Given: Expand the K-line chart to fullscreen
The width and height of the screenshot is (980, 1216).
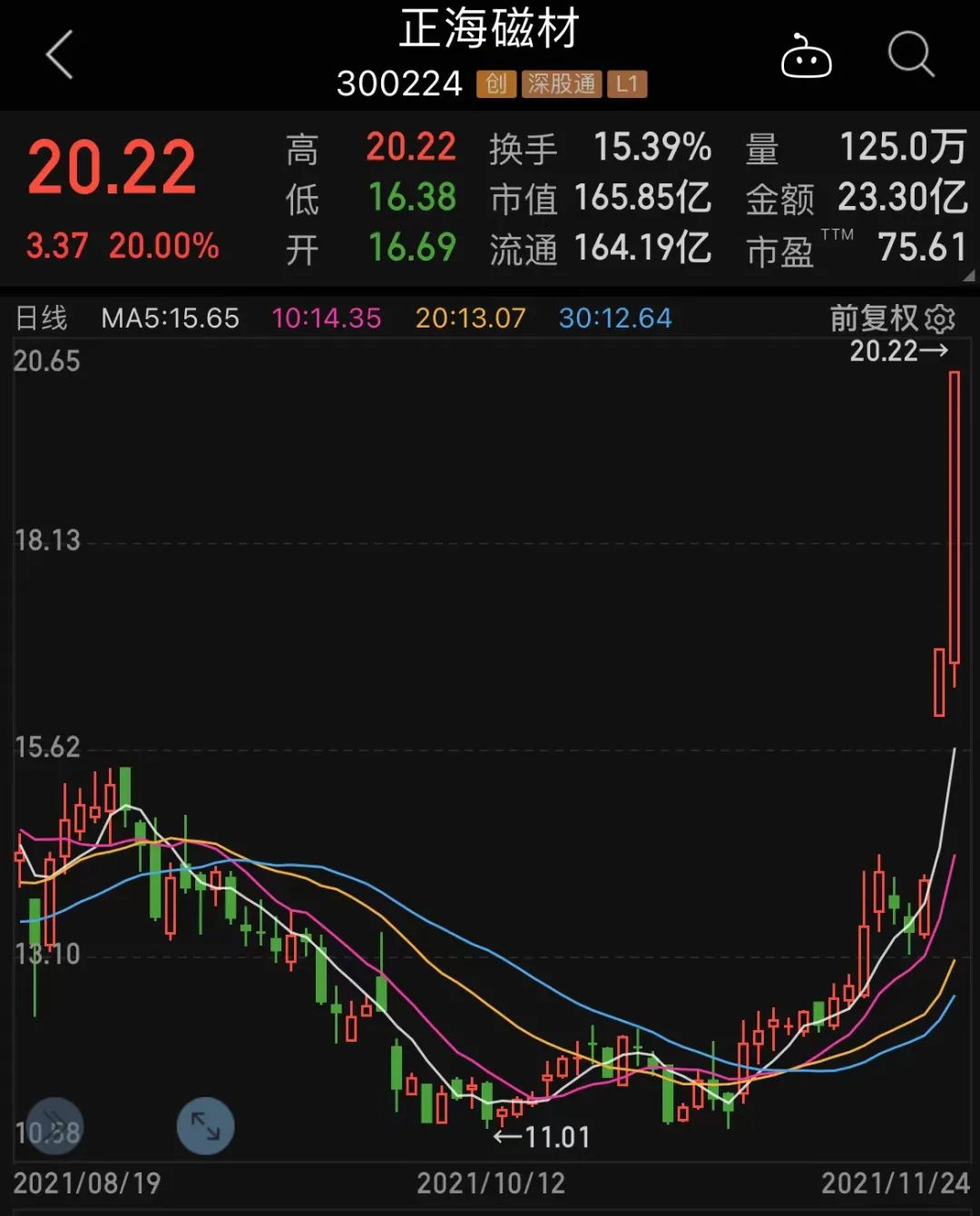Looking at the screenshot, I should click(x=205, y=1126).
